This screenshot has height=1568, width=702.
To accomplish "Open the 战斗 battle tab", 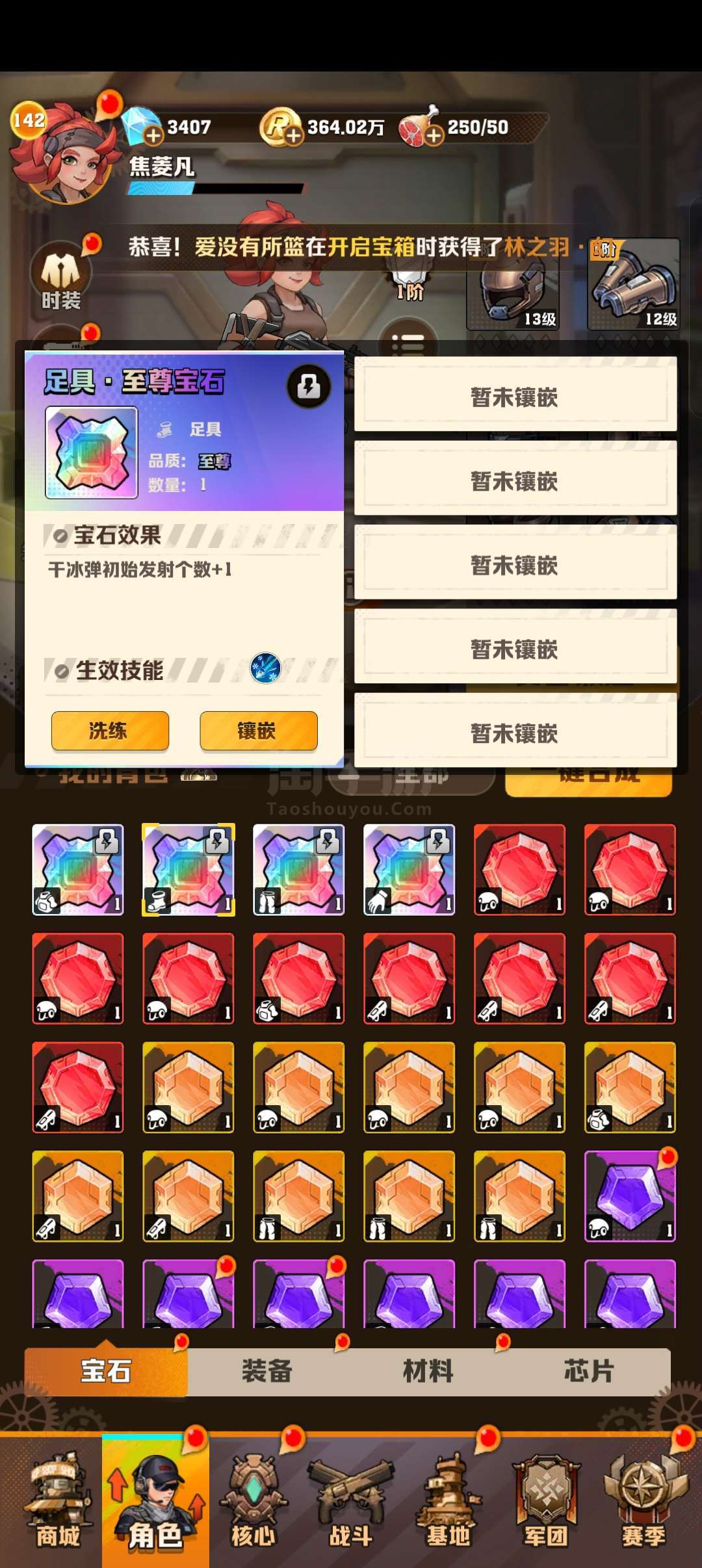I will pyautogui.click(x=351, y=1502).
